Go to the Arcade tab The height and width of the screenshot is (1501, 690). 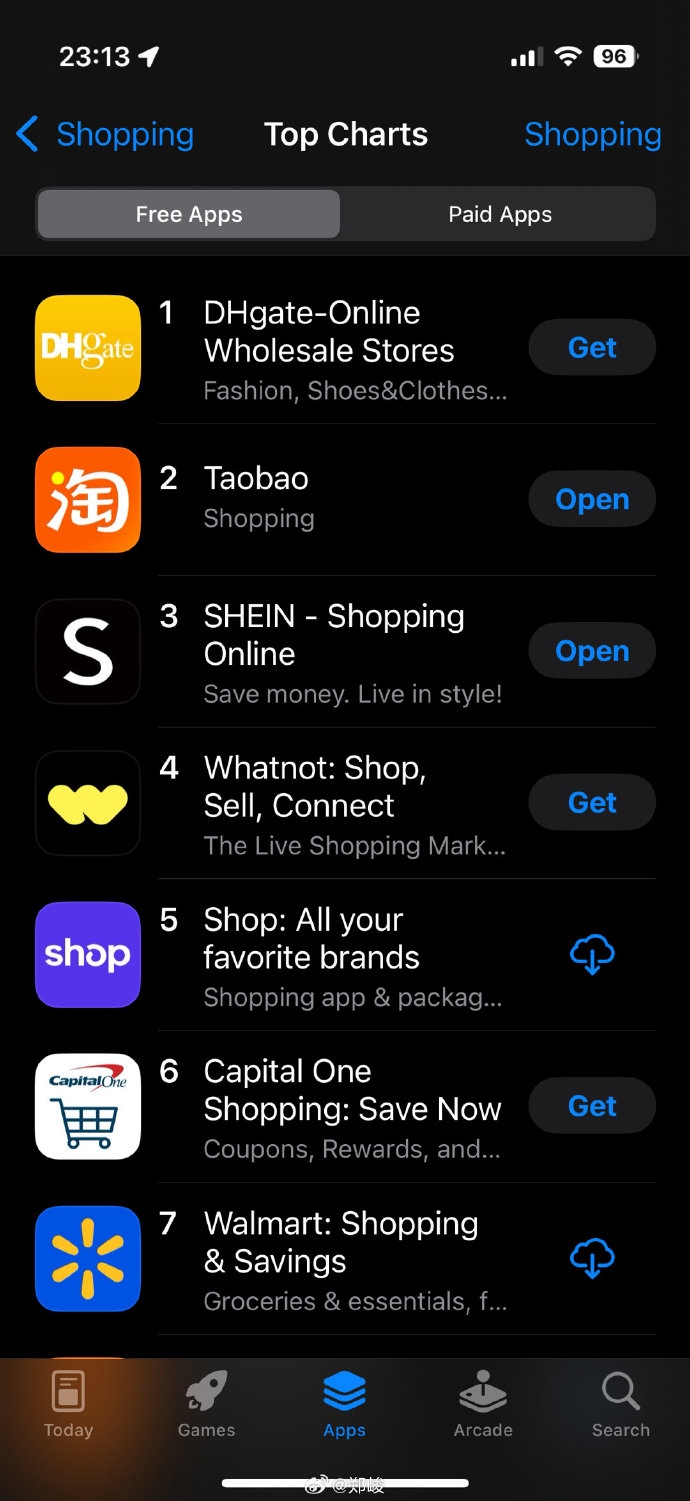click(x=483, y=1404)
